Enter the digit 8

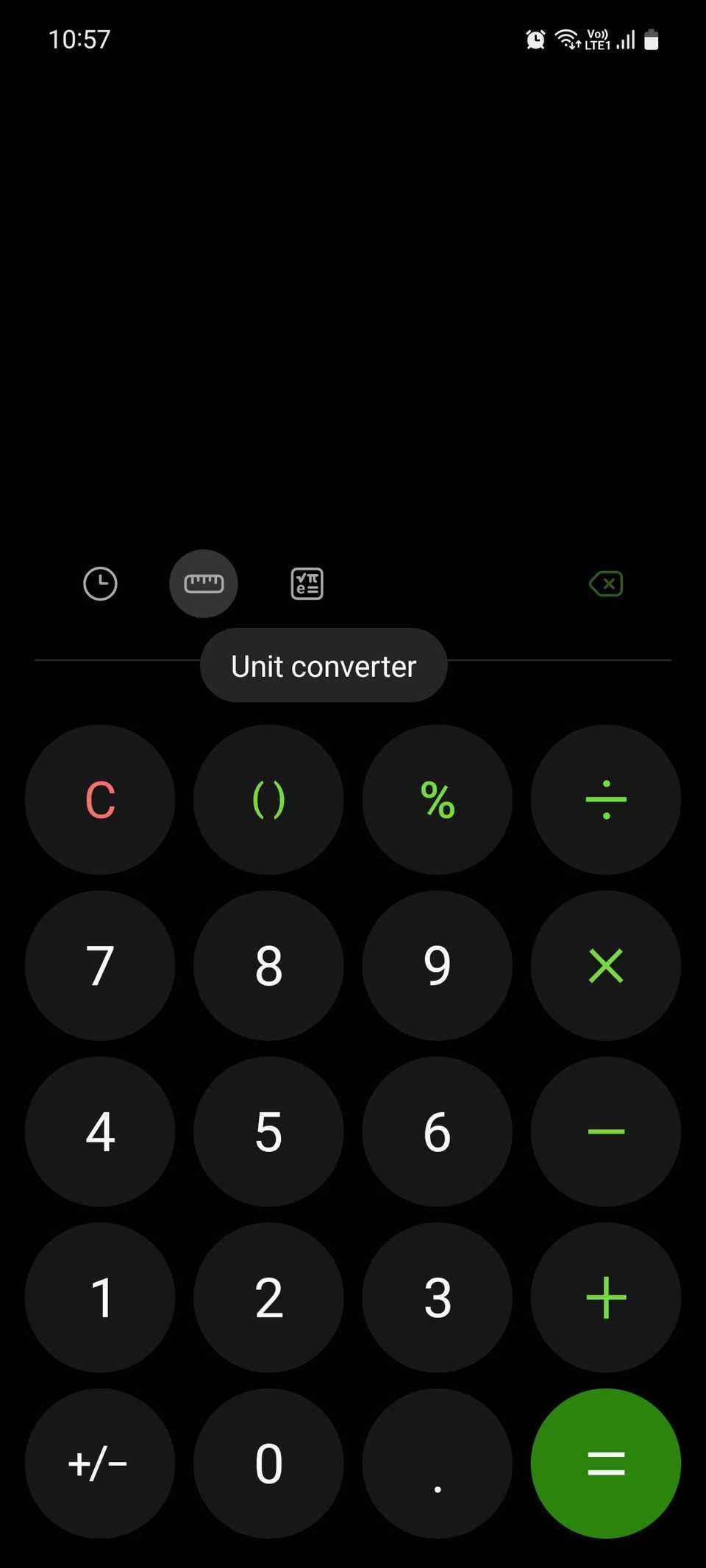[268, 965]
